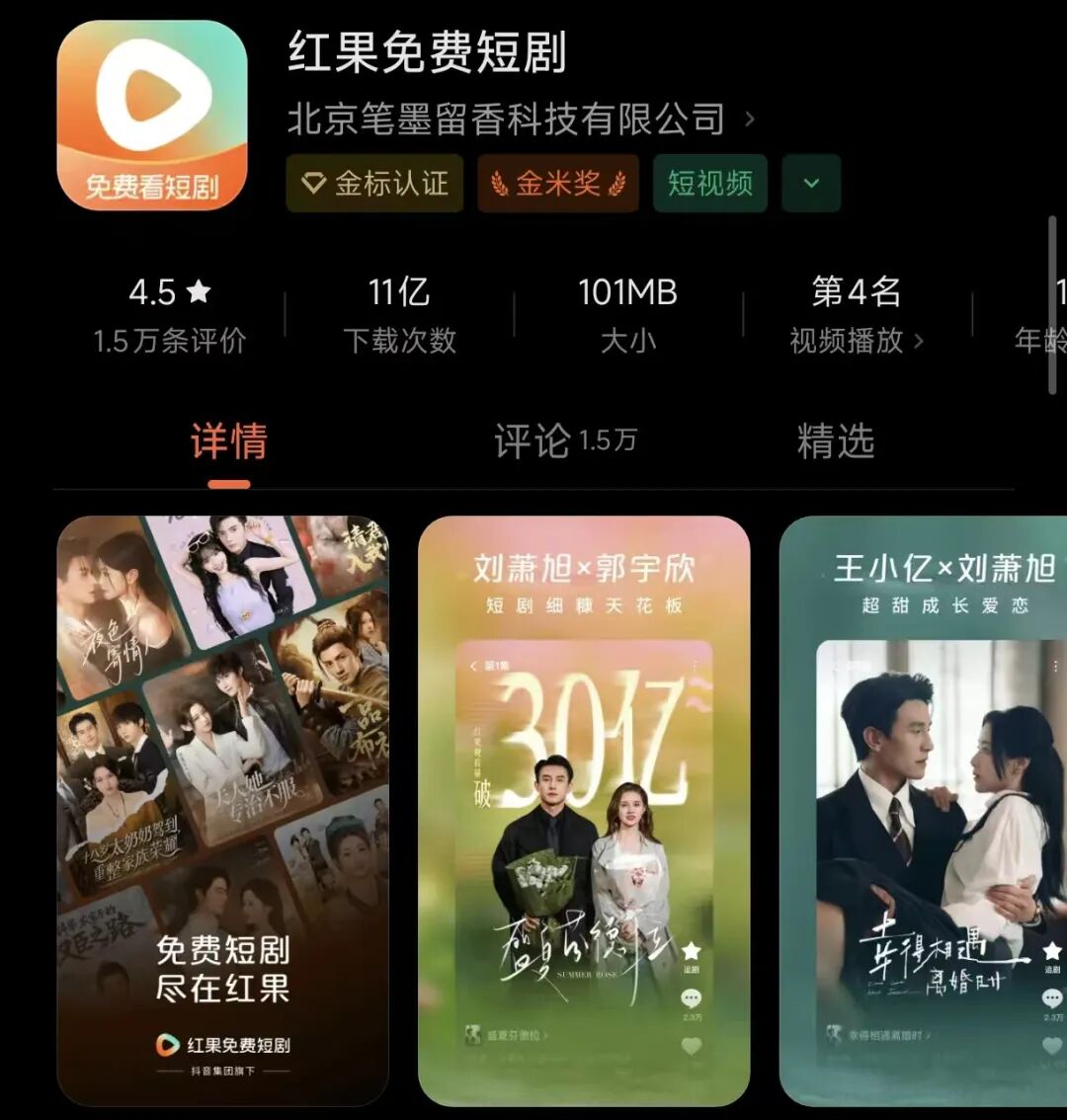Image resolution: width=1067 pixels, height=1120 pixels.
Task: Switch to the 精选 tab
Action: (x=835, y=441)
